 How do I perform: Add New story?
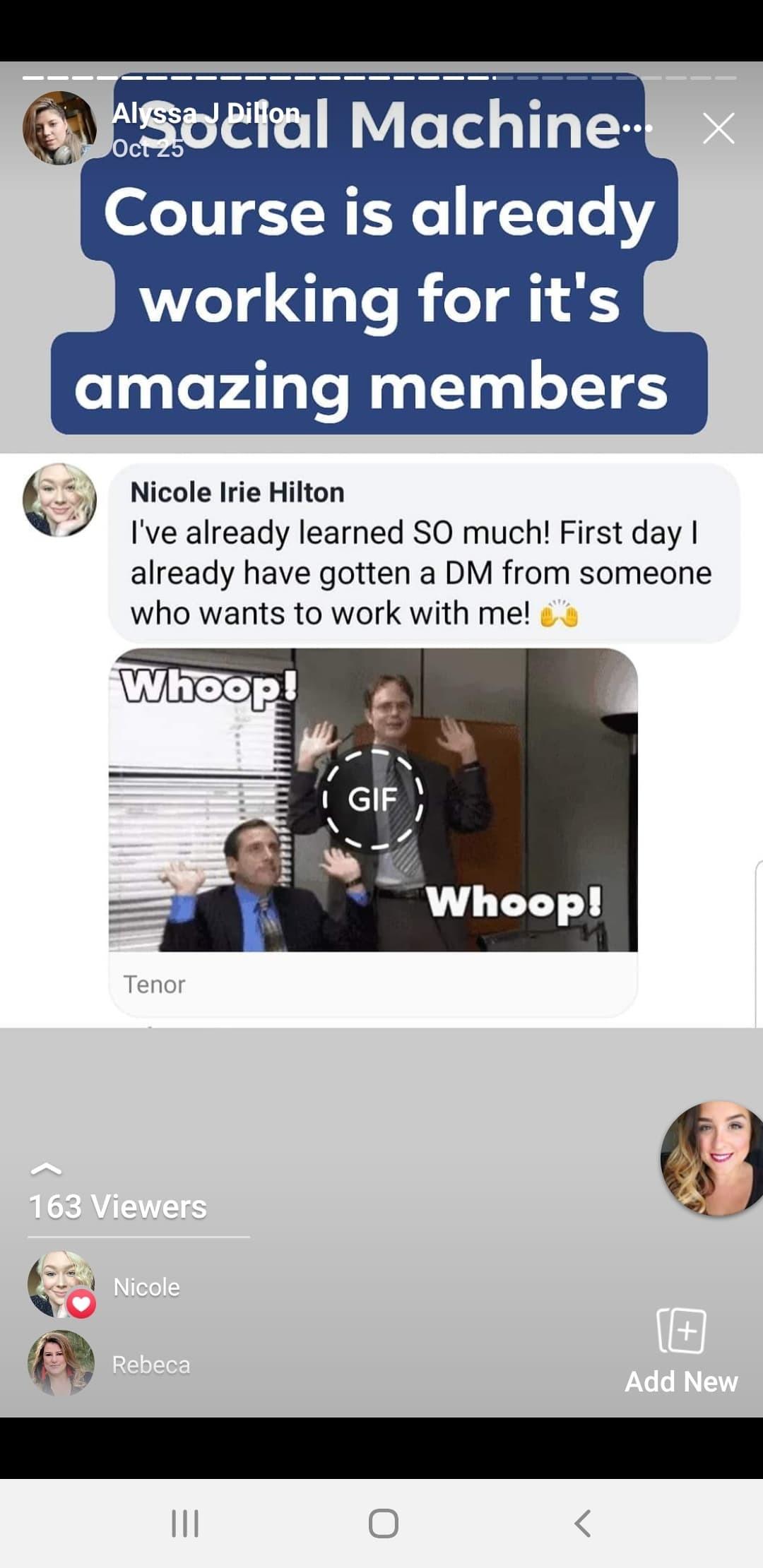pyautogui.click(x=681, y=1350)
